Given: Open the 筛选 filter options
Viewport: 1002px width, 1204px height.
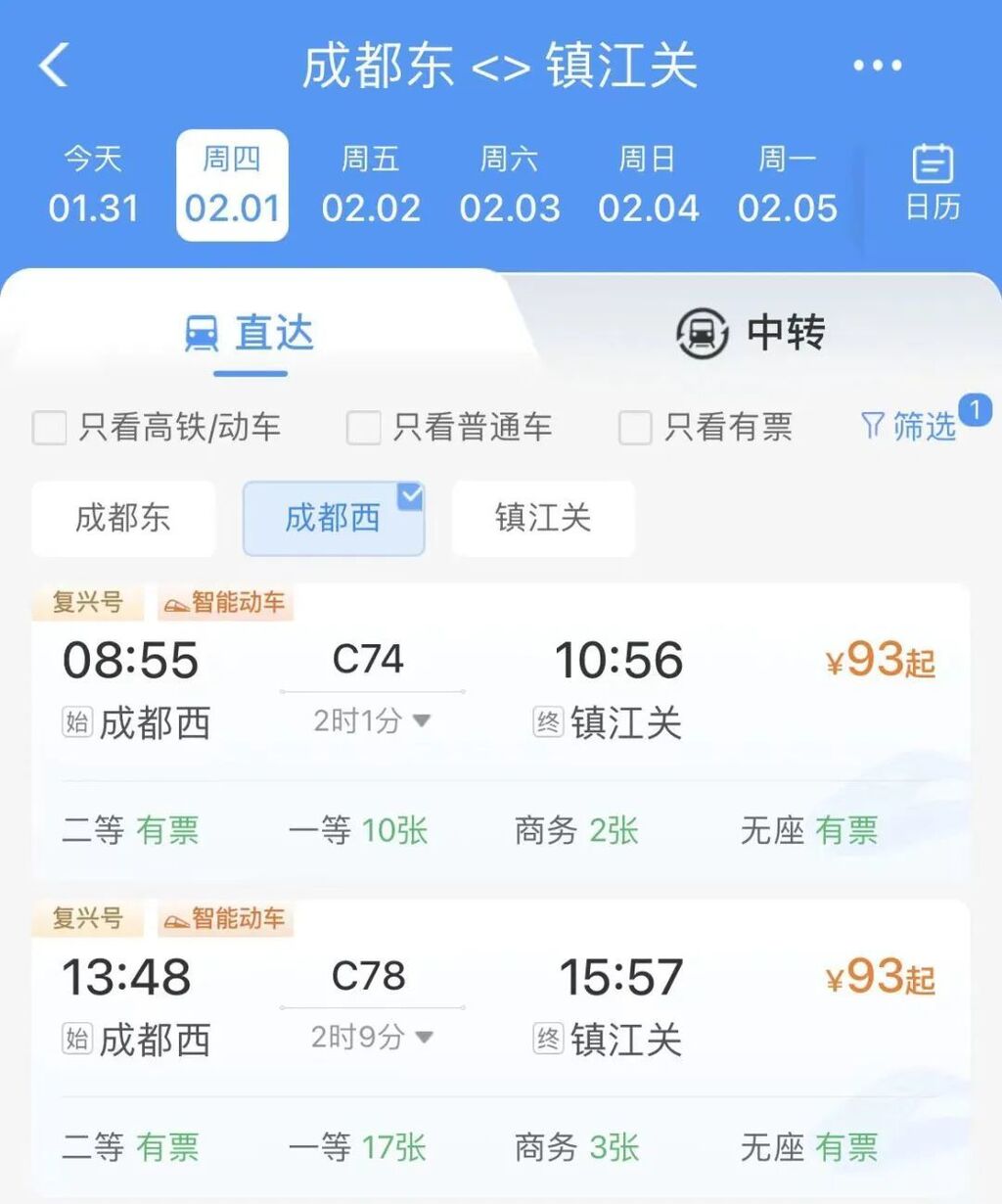Looking at the screenshot, I should pyautogui.click(x=910, y=427).
